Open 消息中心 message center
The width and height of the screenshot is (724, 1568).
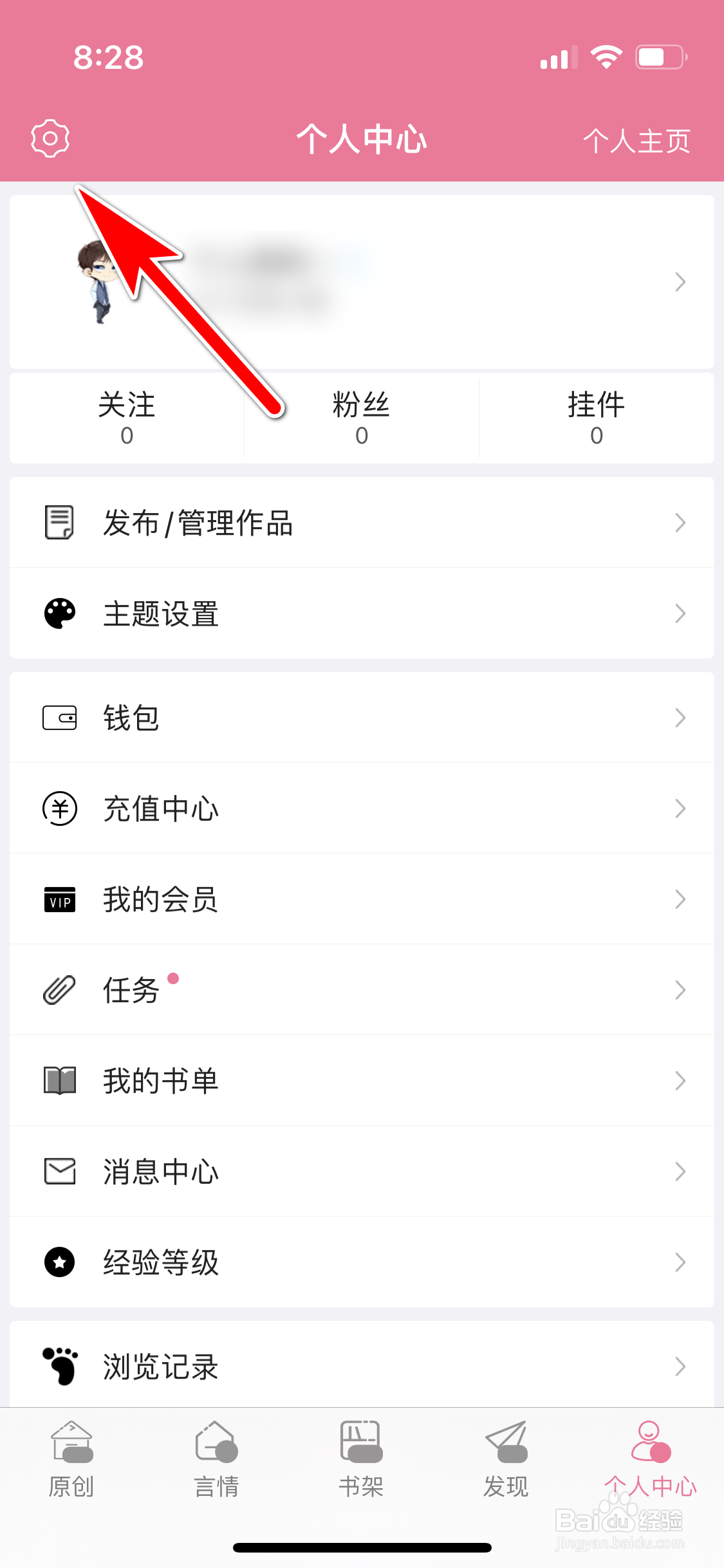tap(362, 1171)
